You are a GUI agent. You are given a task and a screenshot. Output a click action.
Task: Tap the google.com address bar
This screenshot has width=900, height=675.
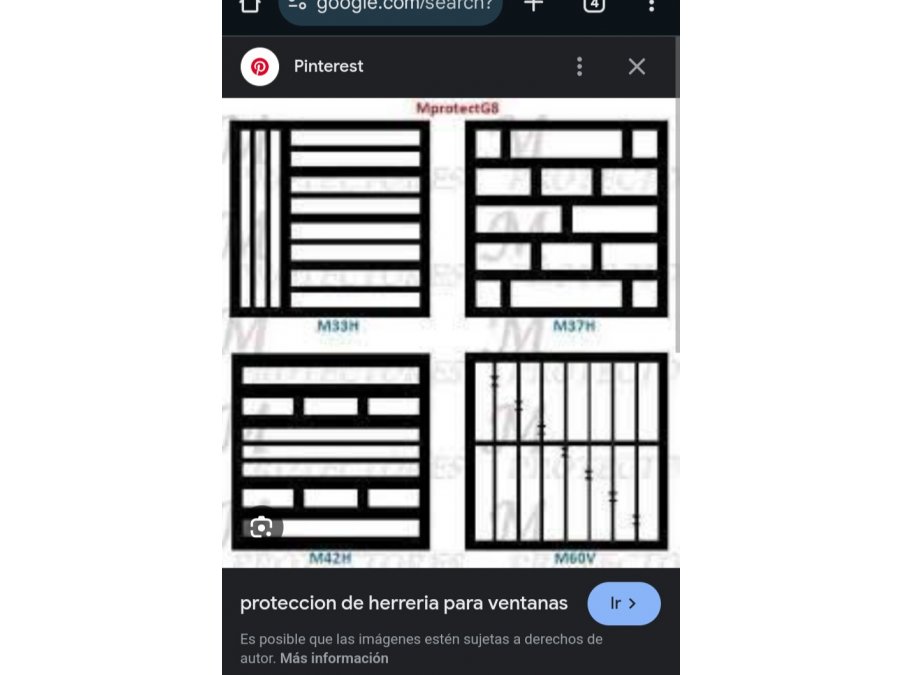[x=390, y=7]
